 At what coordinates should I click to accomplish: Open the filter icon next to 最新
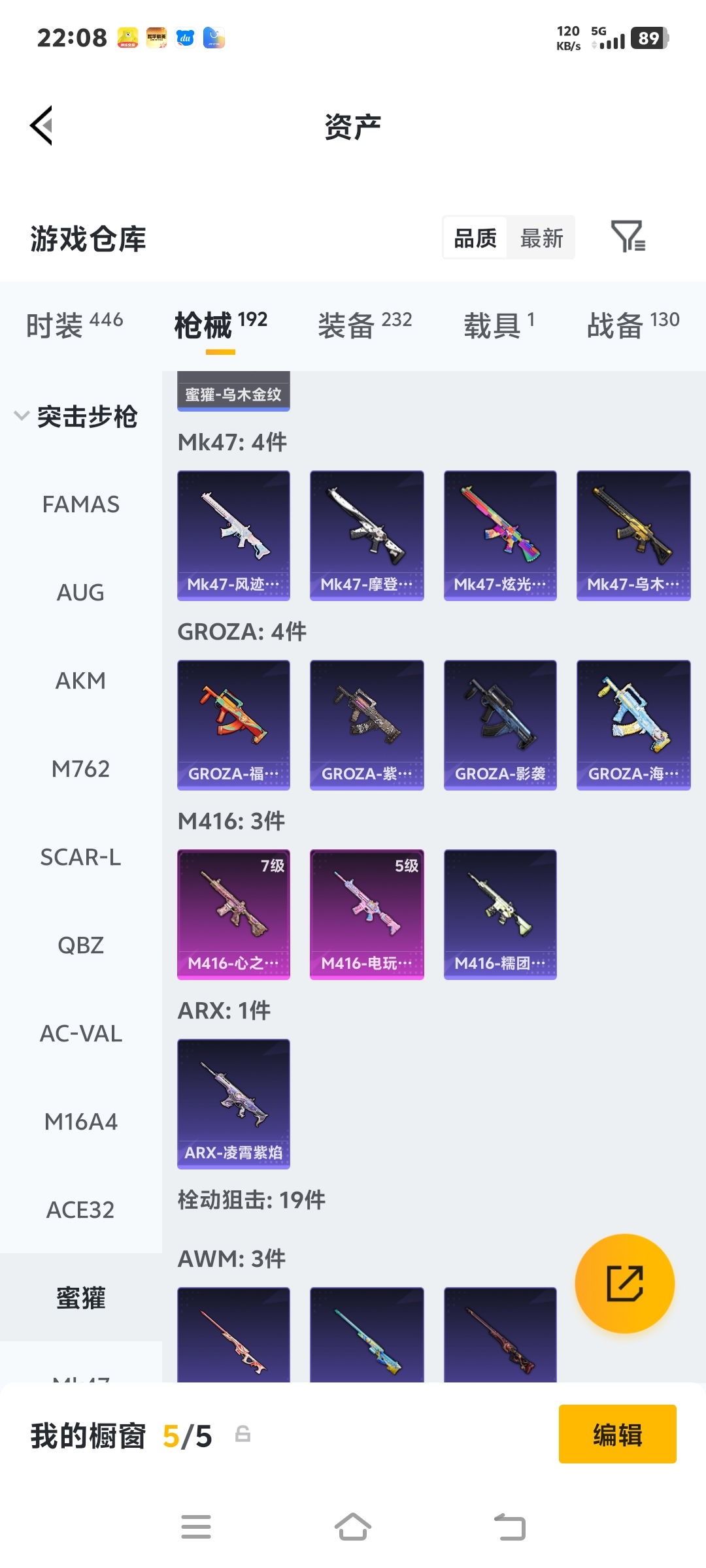[628, 237]
